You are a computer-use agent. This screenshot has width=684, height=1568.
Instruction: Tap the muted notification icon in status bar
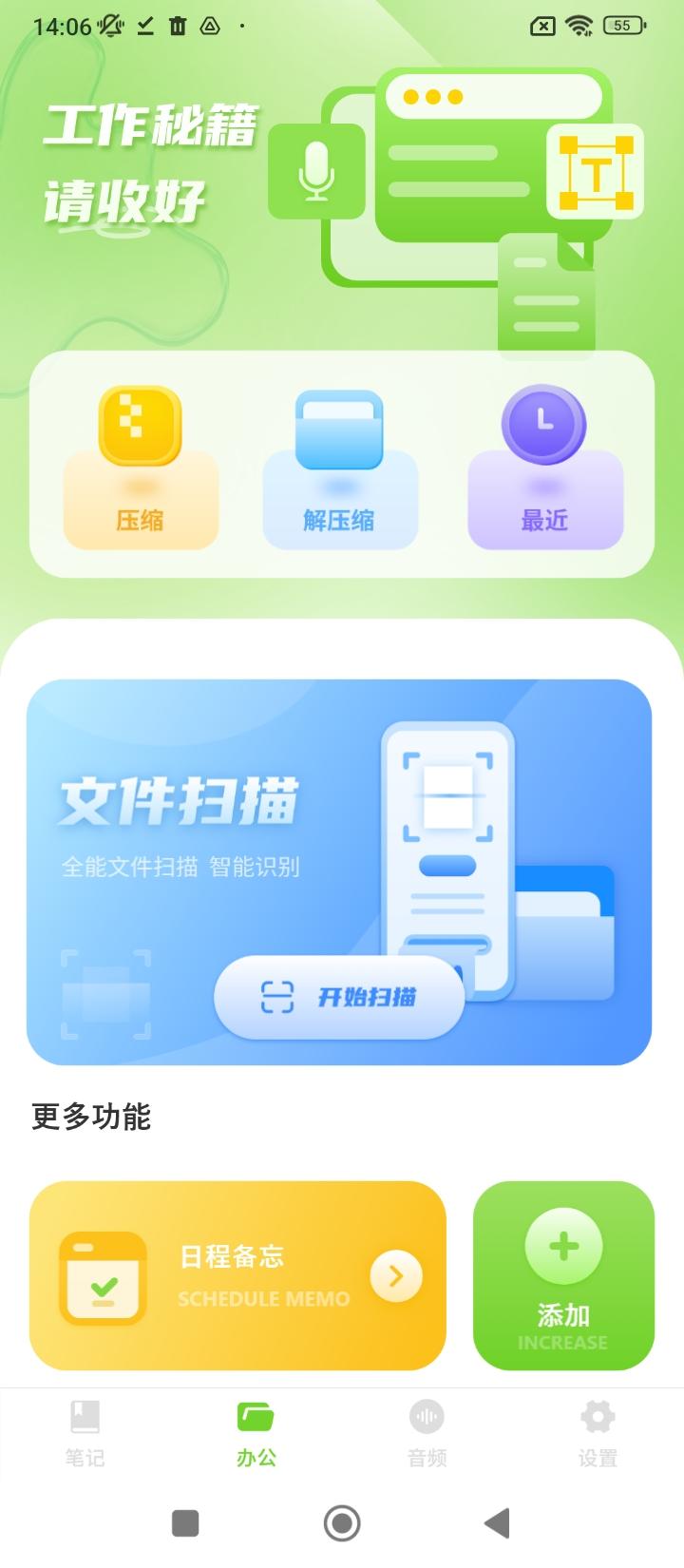click(107, 26)
